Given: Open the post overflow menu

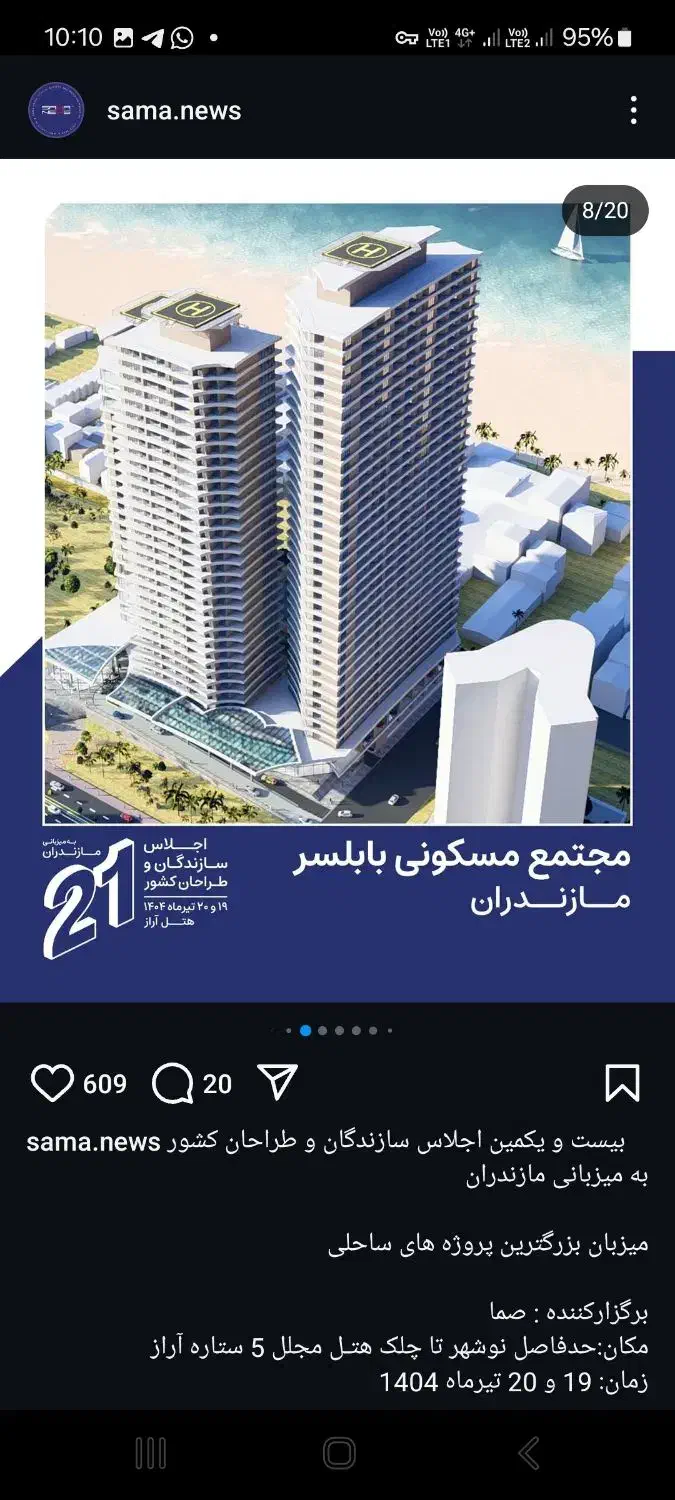Looking at the screenshot, I should click(633, 110).
